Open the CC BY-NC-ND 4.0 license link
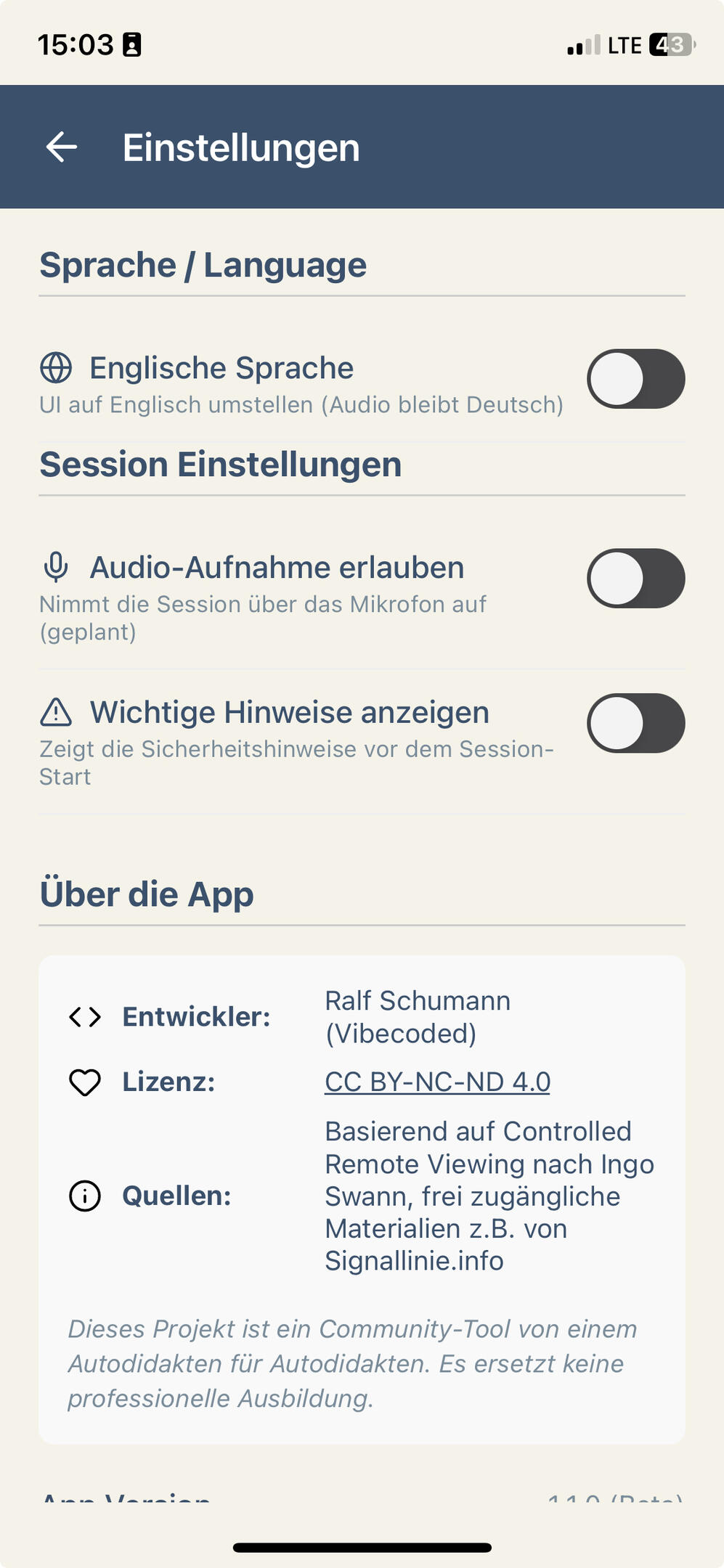This screenshot has height=1568, width=724. [x=437, y=1082]
